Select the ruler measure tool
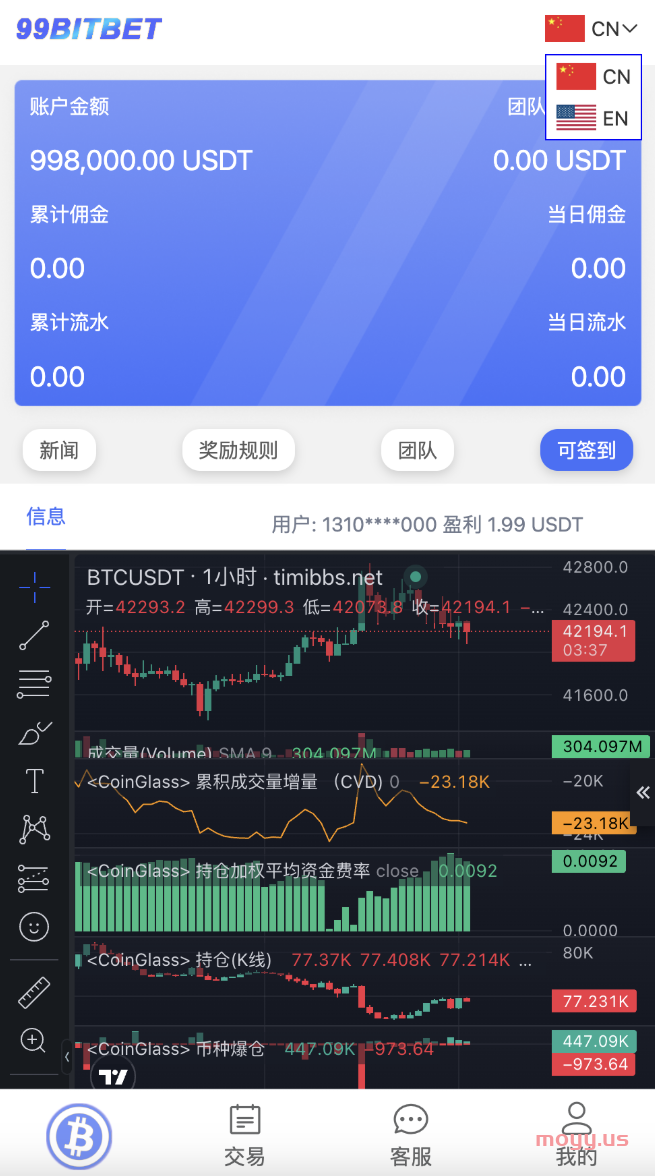 click(x=35, y=992)
